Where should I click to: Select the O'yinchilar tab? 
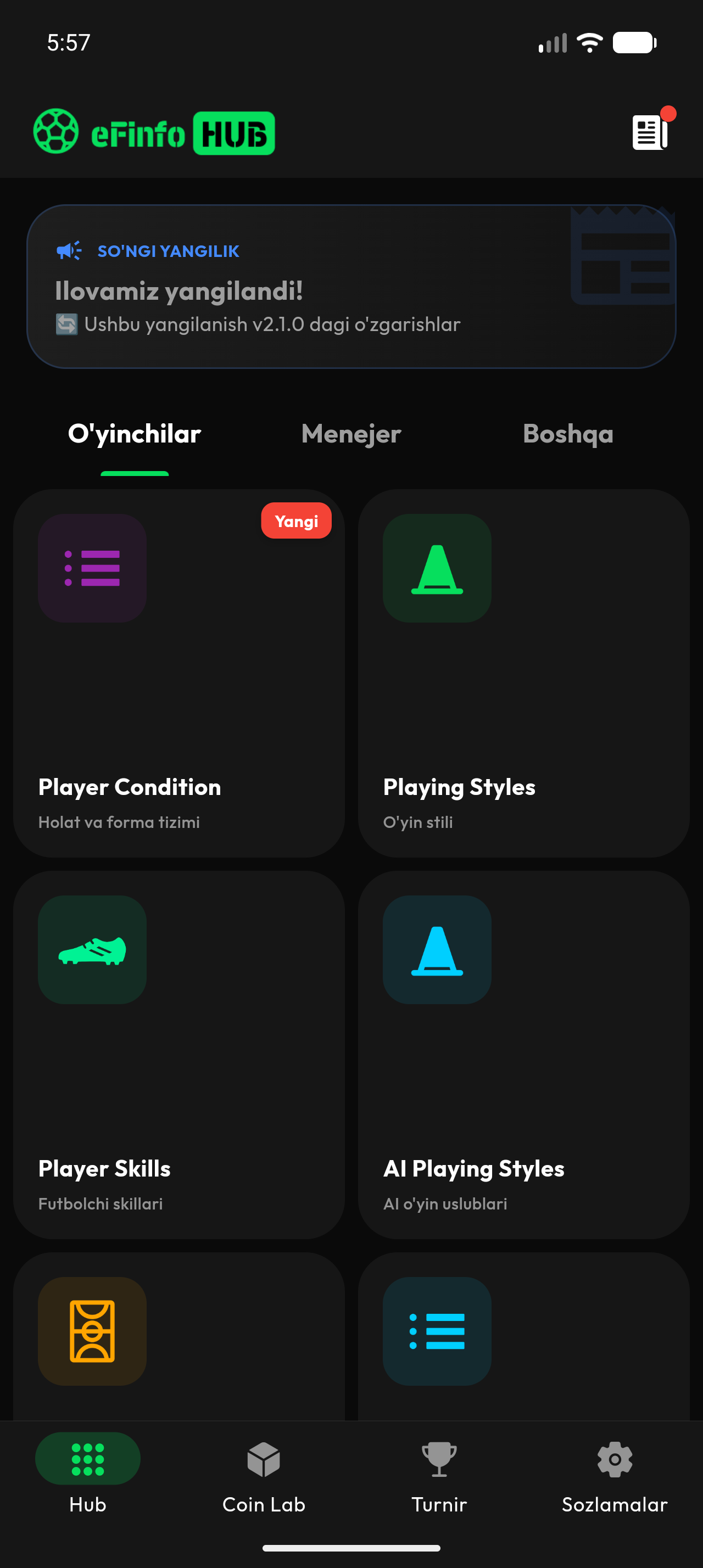[x=135, y=434]
